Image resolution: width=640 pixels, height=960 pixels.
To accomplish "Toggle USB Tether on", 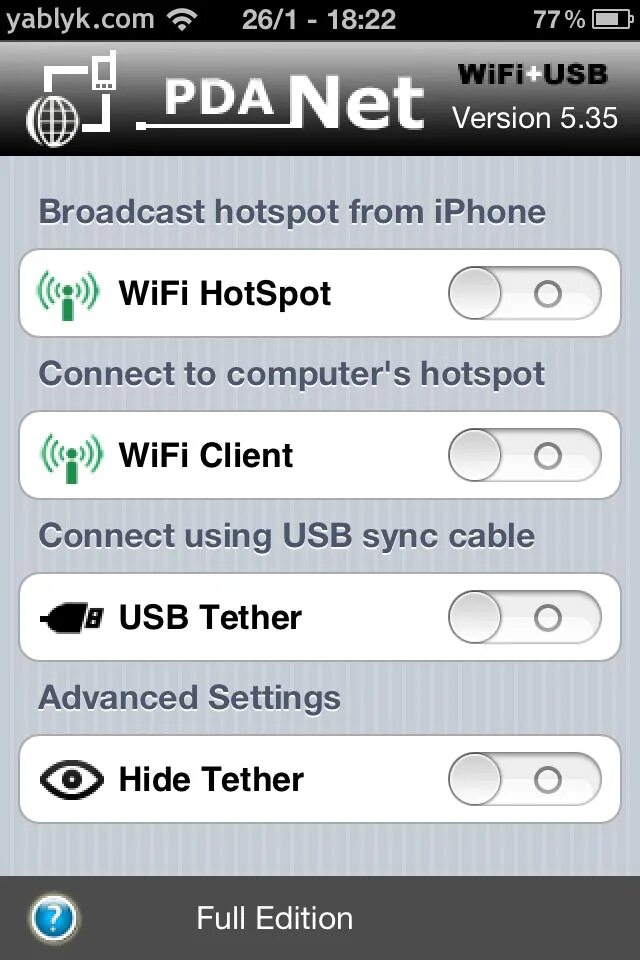I will point(525,618).
